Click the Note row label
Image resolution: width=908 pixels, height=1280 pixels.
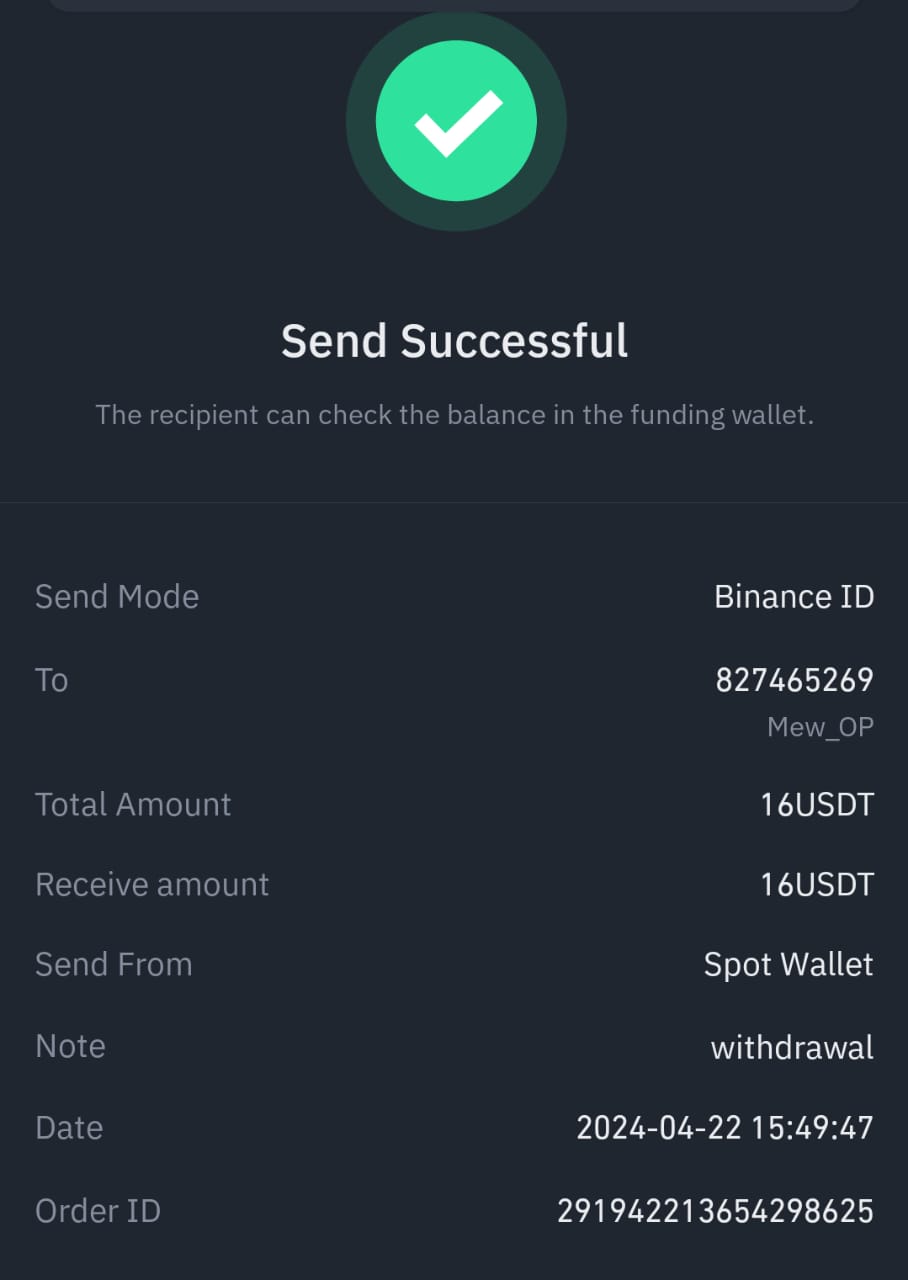[x=70, y=1046]
